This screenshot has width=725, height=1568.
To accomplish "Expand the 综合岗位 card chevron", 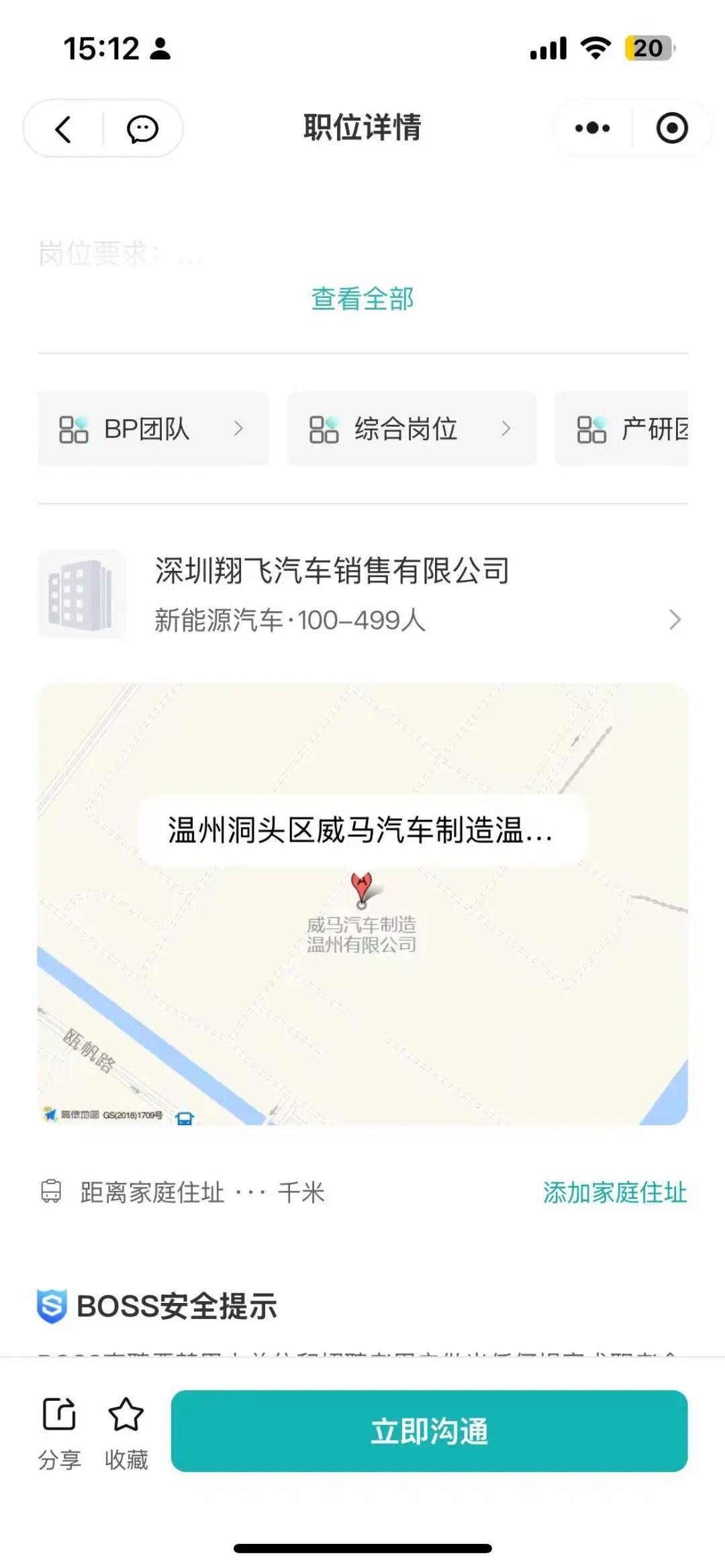I will (506, 428).
